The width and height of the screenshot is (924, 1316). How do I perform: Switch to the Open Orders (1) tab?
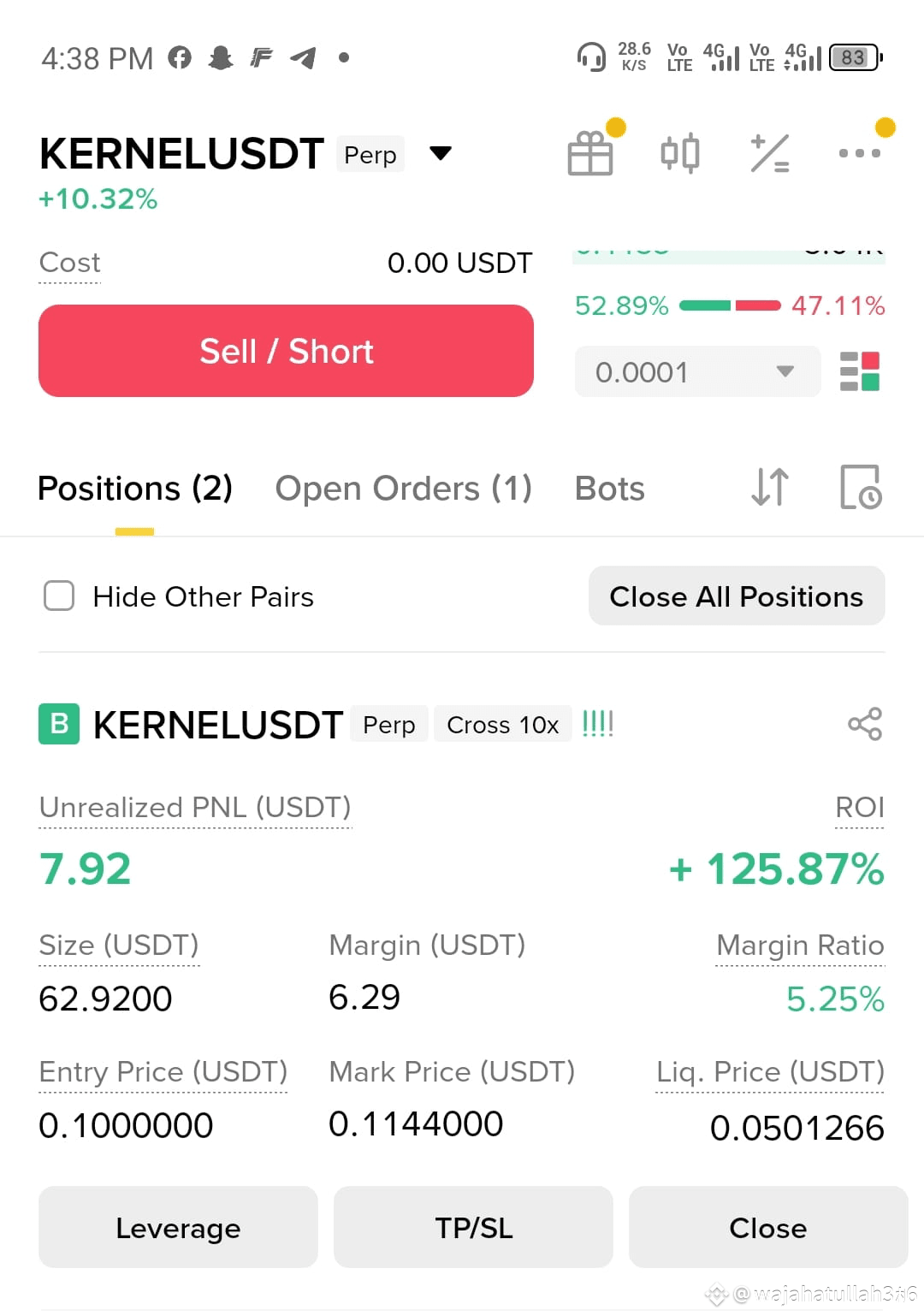click(x=403, y=489)
